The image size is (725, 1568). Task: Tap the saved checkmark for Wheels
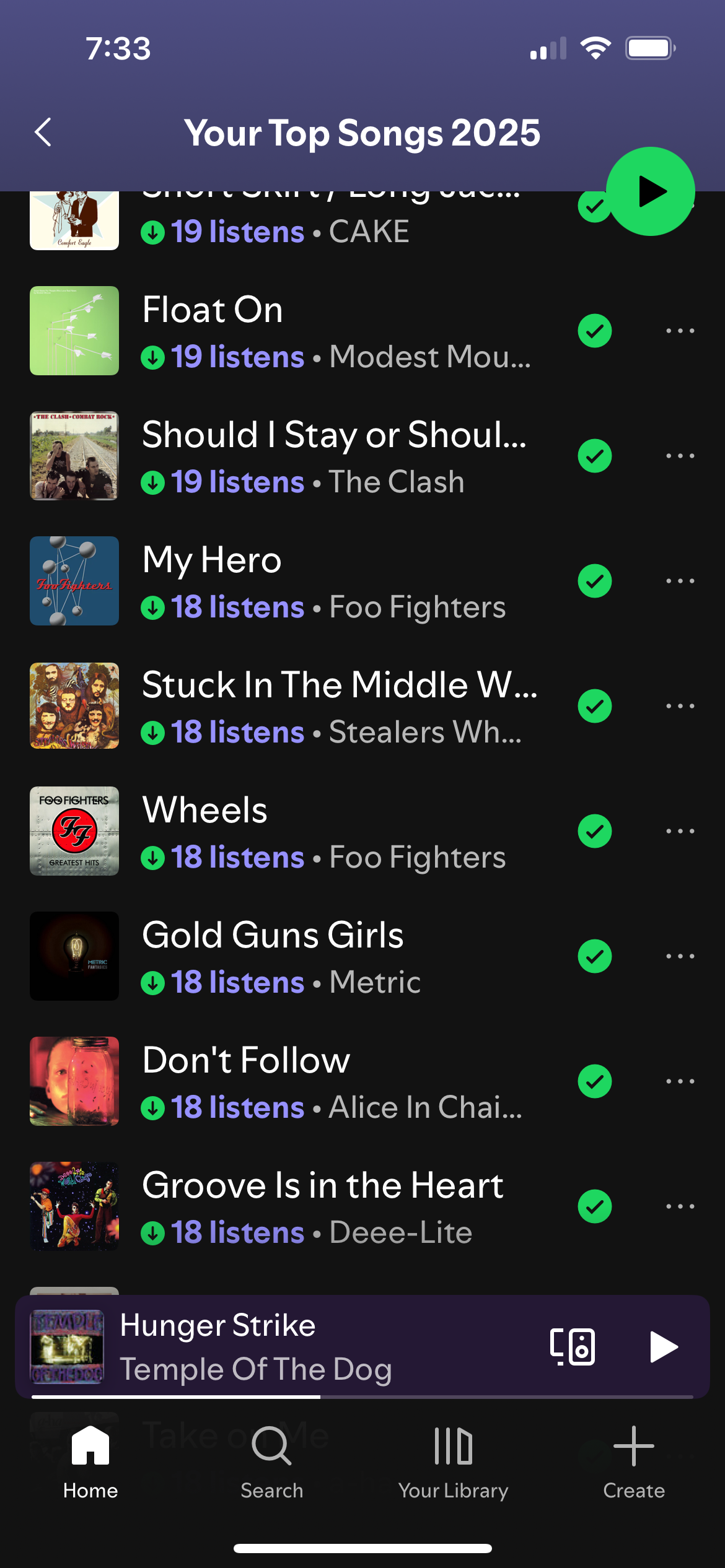595,831
